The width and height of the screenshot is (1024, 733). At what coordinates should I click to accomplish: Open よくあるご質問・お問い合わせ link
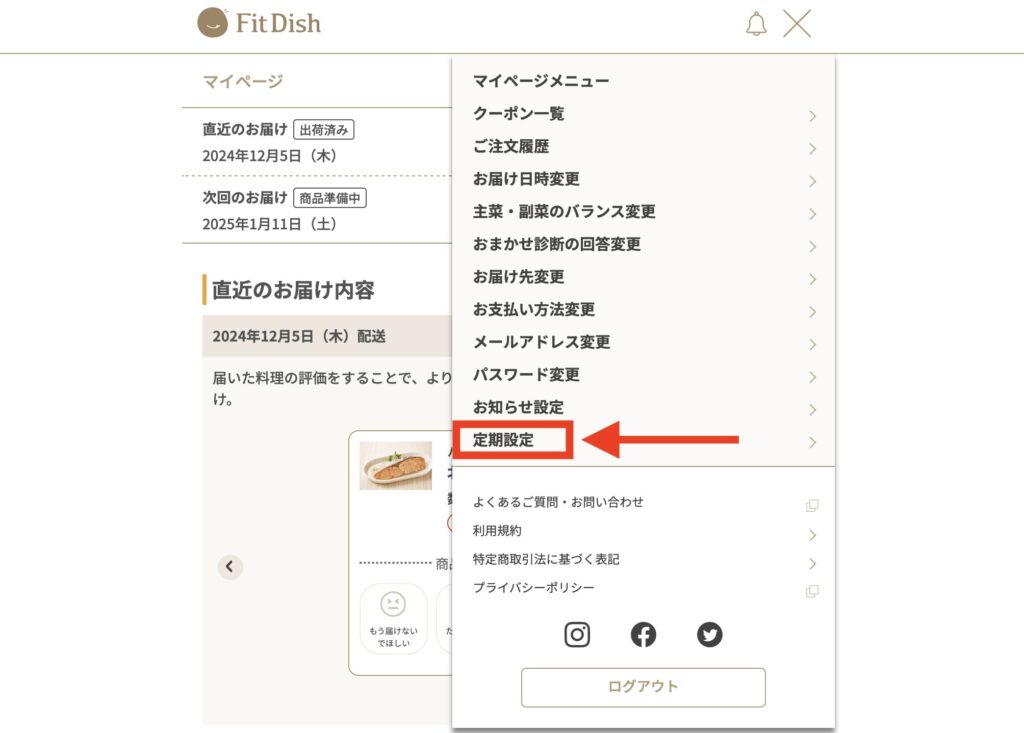tap(558, 502)
